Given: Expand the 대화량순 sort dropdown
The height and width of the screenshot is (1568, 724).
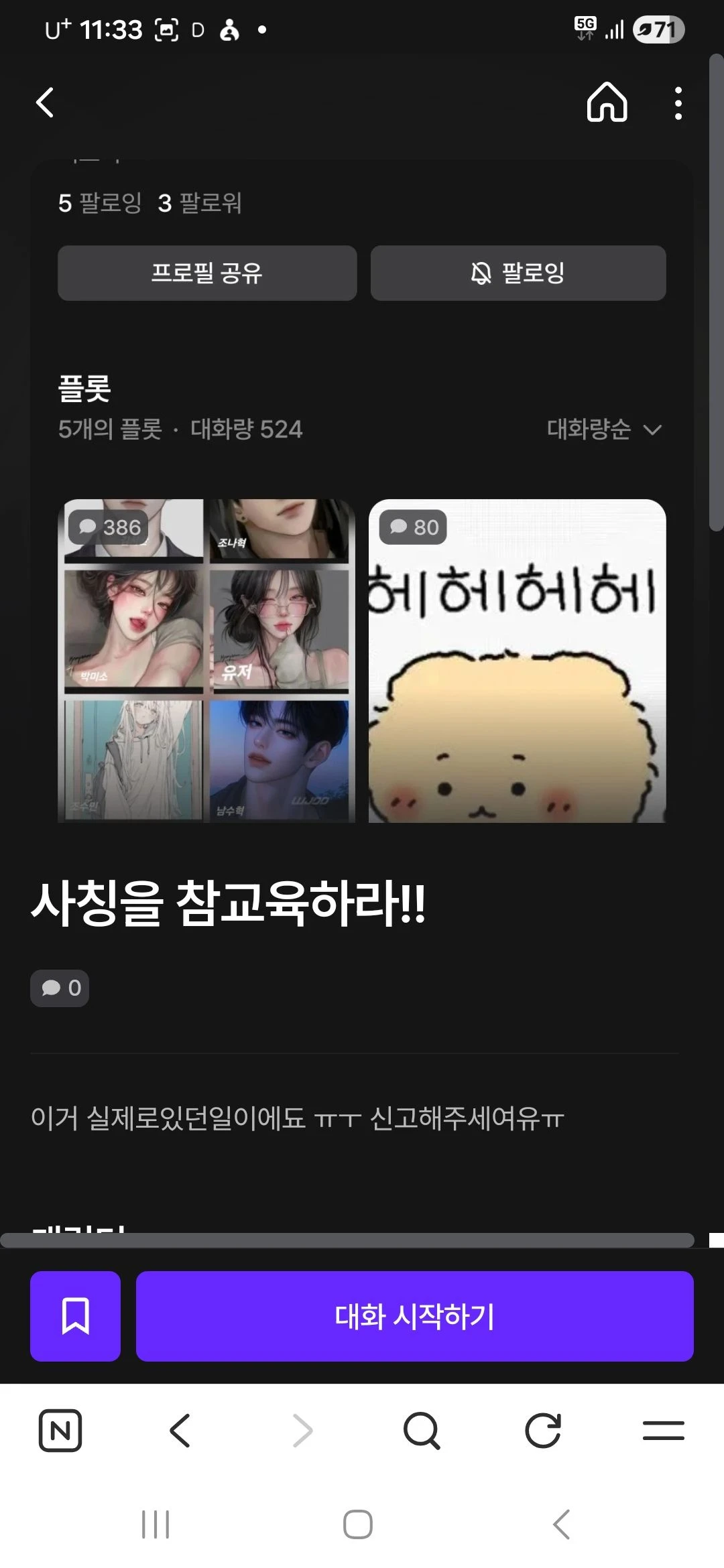Looking at the screenshot, I should tap(604, 429).
